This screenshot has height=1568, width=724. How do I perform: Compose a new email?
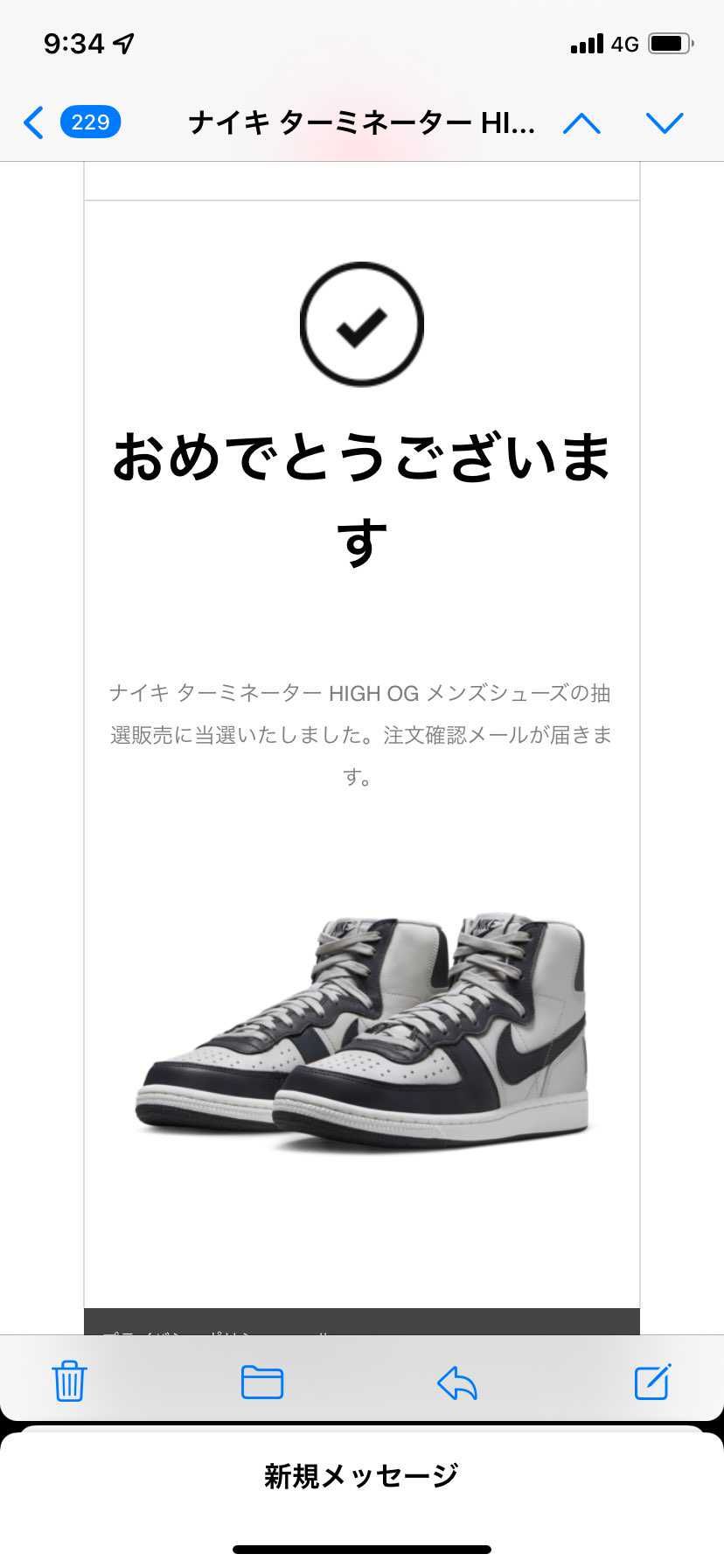pyautogui.click(x=652, y=1382)
